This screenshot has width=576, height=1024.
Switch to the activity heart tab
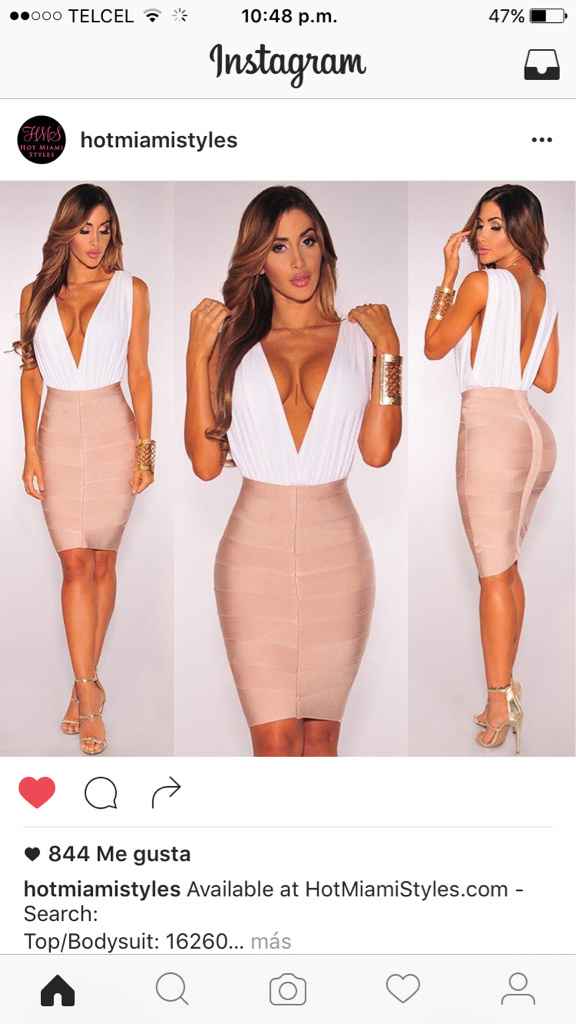(403, 989)
